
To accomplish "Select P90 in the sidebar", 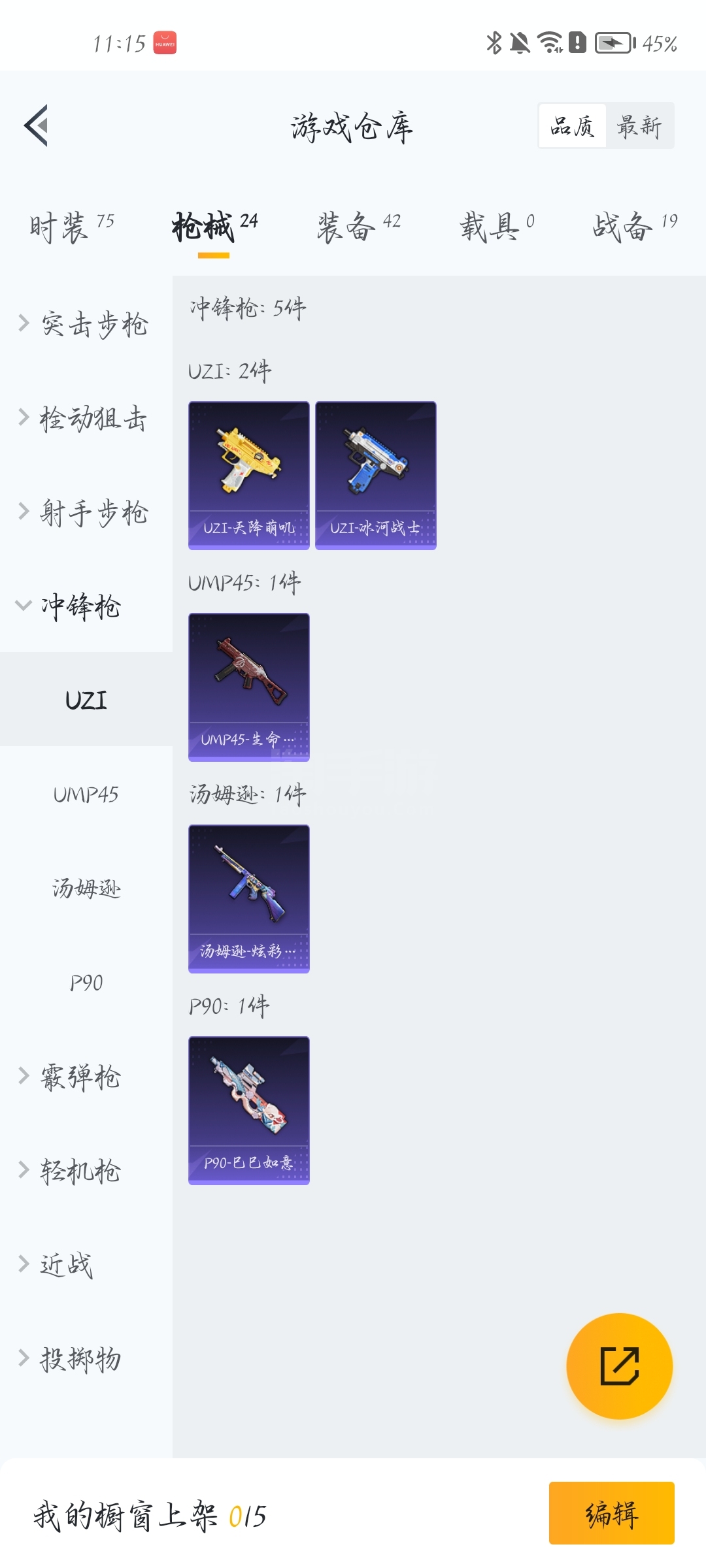I will coord(86,983).
